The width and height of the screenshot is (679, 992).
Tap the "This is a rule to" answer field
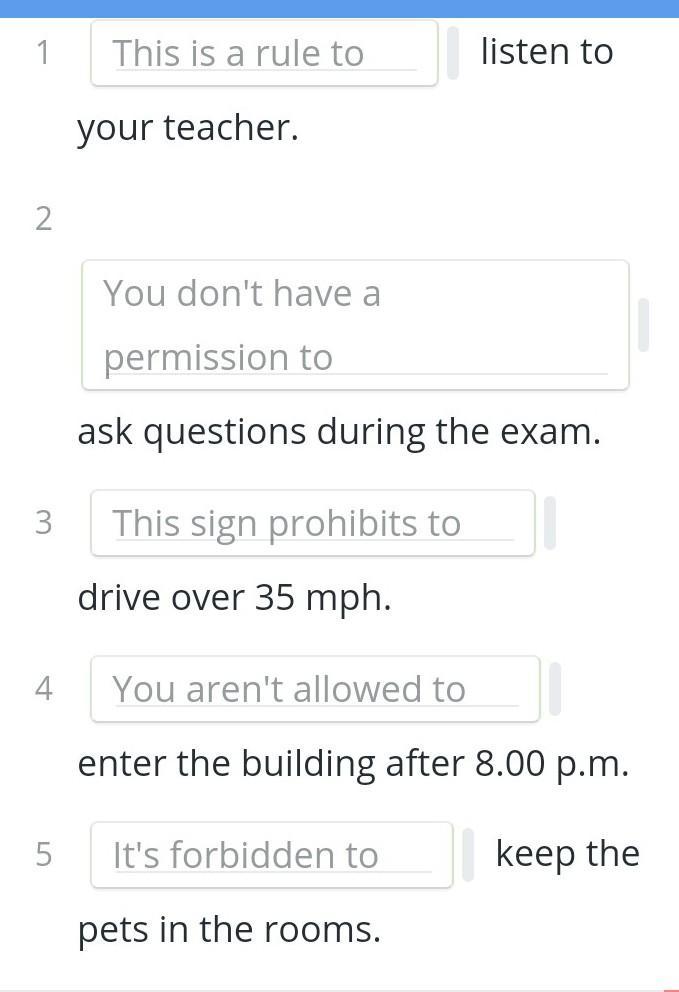coord(264,53)
